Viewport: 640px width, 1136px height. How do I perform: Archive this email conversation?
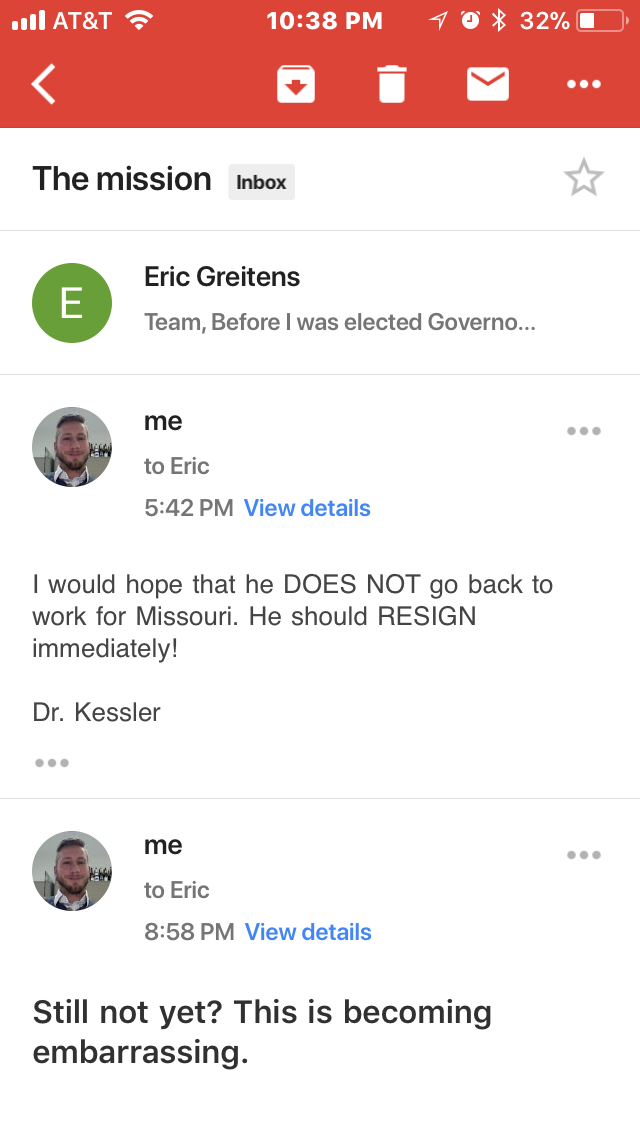click(x=296, y=84)
